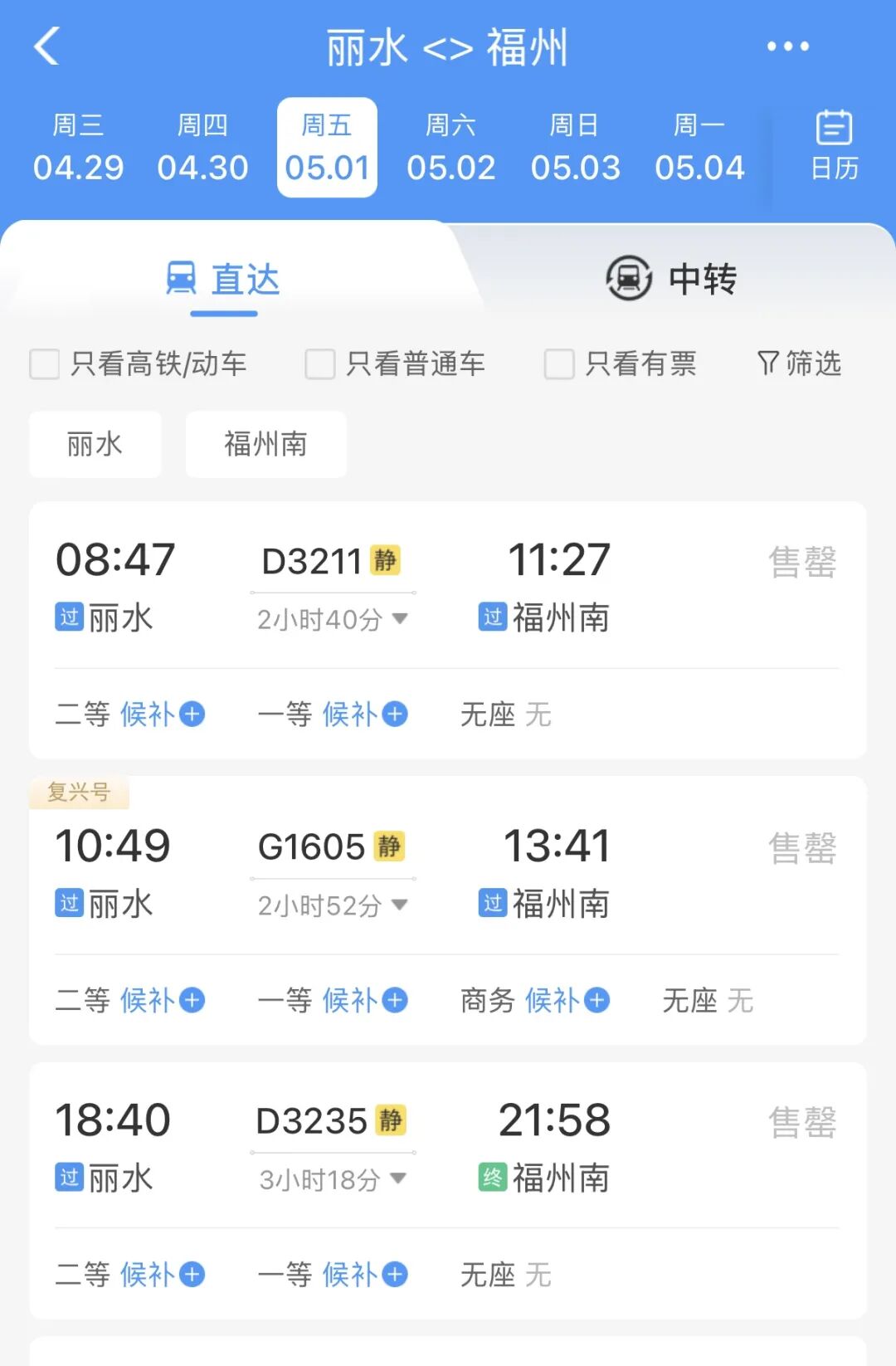Select the date 周四 04.30
This screenshot has width=896, height=1366.
click(202, 148)
